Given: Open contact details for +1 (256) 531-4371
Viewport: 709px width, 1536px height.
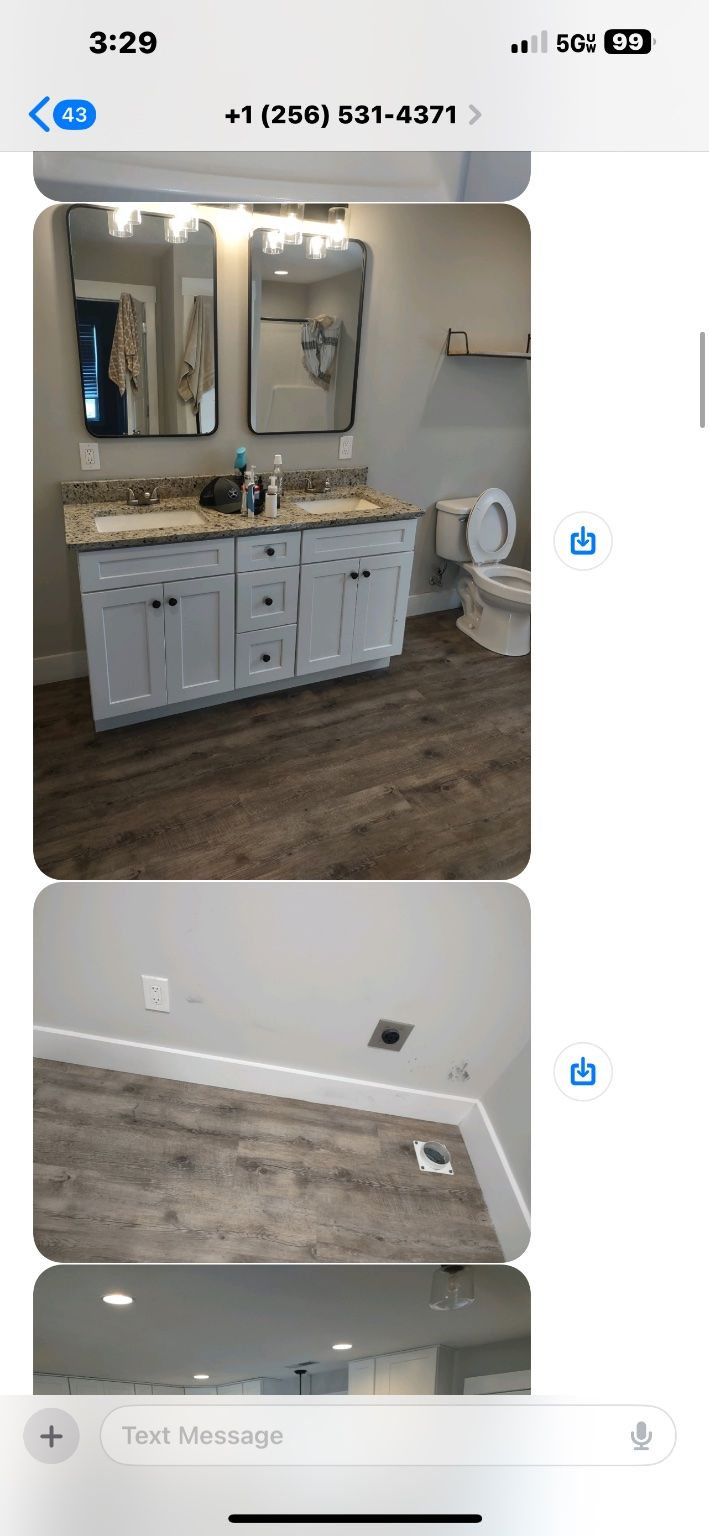Looking at the screenshot, I should pos(352,115).
